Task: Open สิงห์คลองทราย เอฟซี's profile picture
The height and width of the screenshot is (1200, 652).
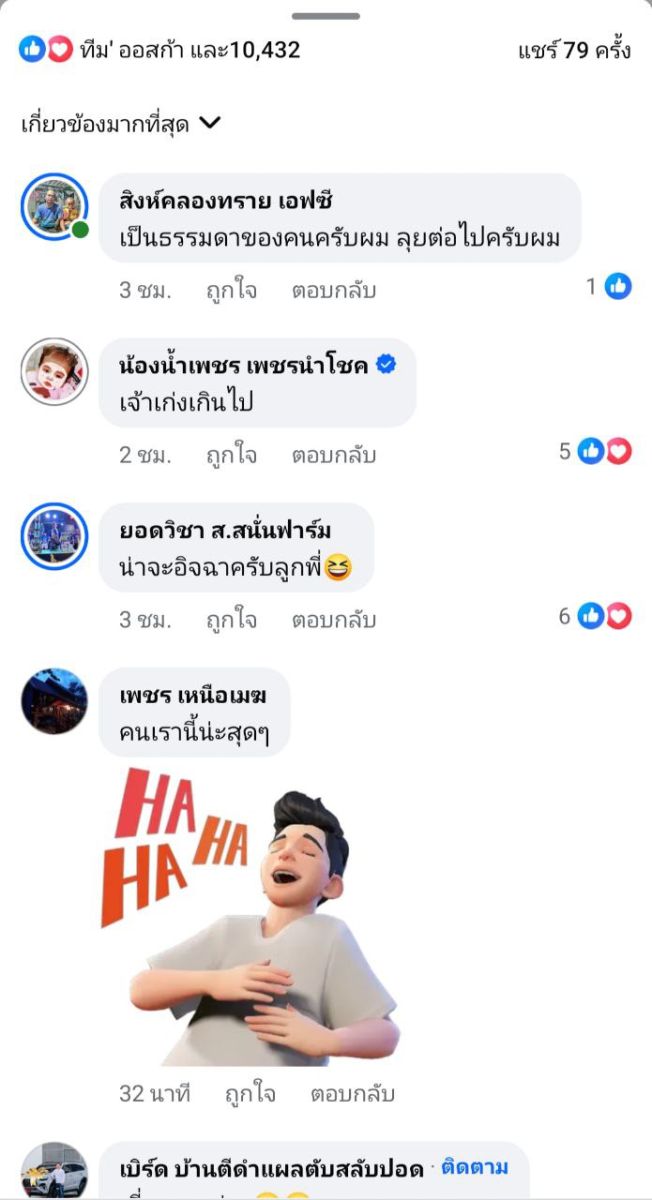Action: coord(54,207)
